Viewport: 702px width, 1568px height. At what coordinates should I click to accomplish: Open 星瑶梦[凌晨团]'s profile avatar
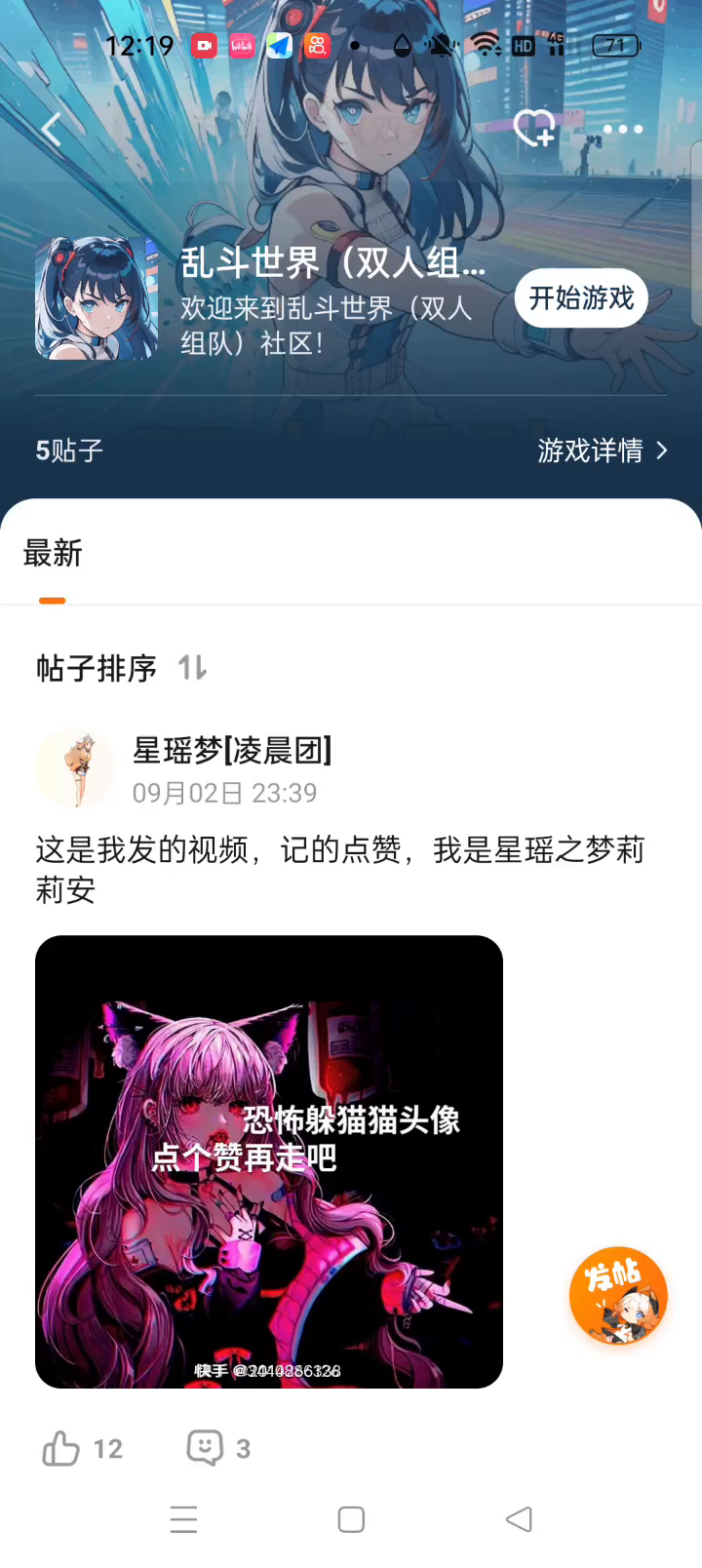(x=75, y=769)
